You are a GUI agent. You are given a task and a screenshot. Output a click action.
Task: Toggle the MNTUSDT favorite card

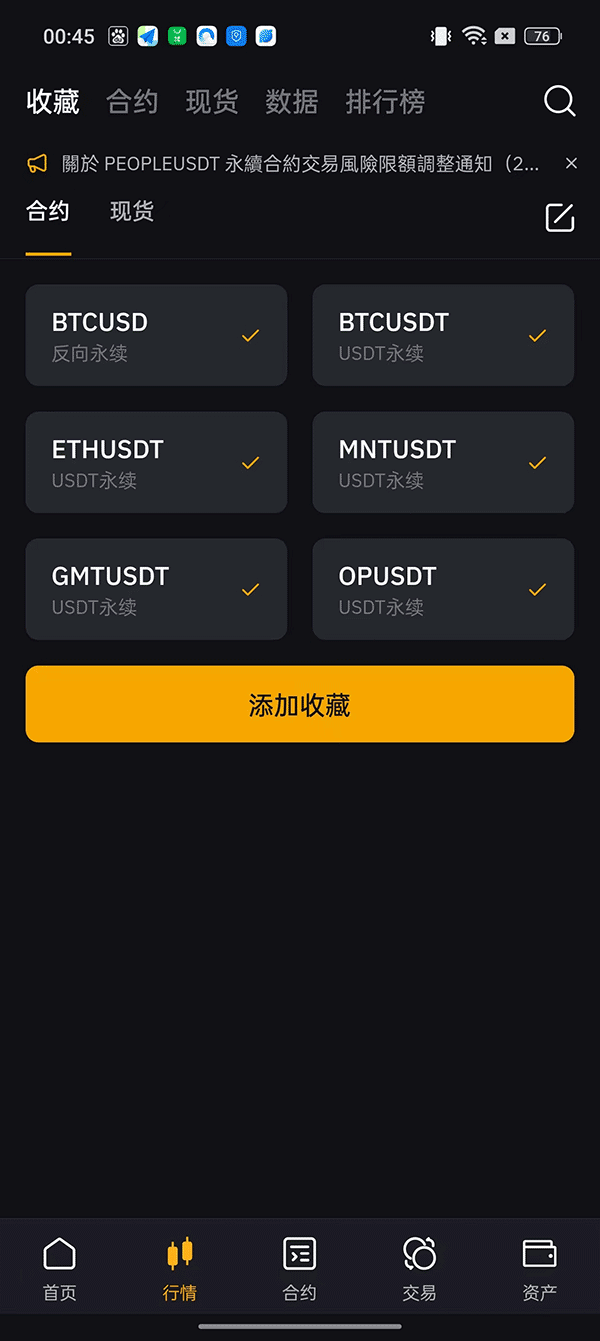[443, 462]
